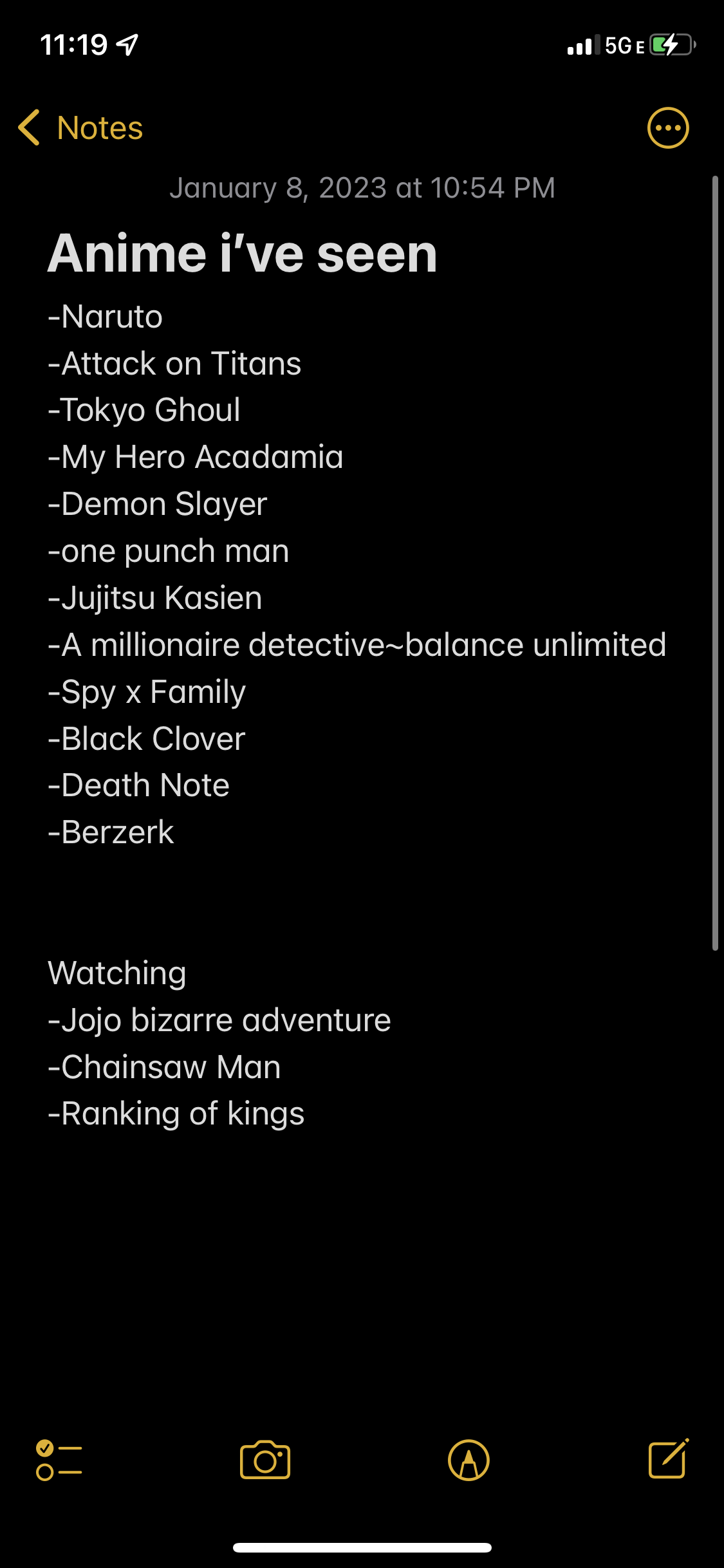Go back to the Notes list
Image resolution: width=724 pixels, height=1568 pixels.
click(x=80, y=127)
